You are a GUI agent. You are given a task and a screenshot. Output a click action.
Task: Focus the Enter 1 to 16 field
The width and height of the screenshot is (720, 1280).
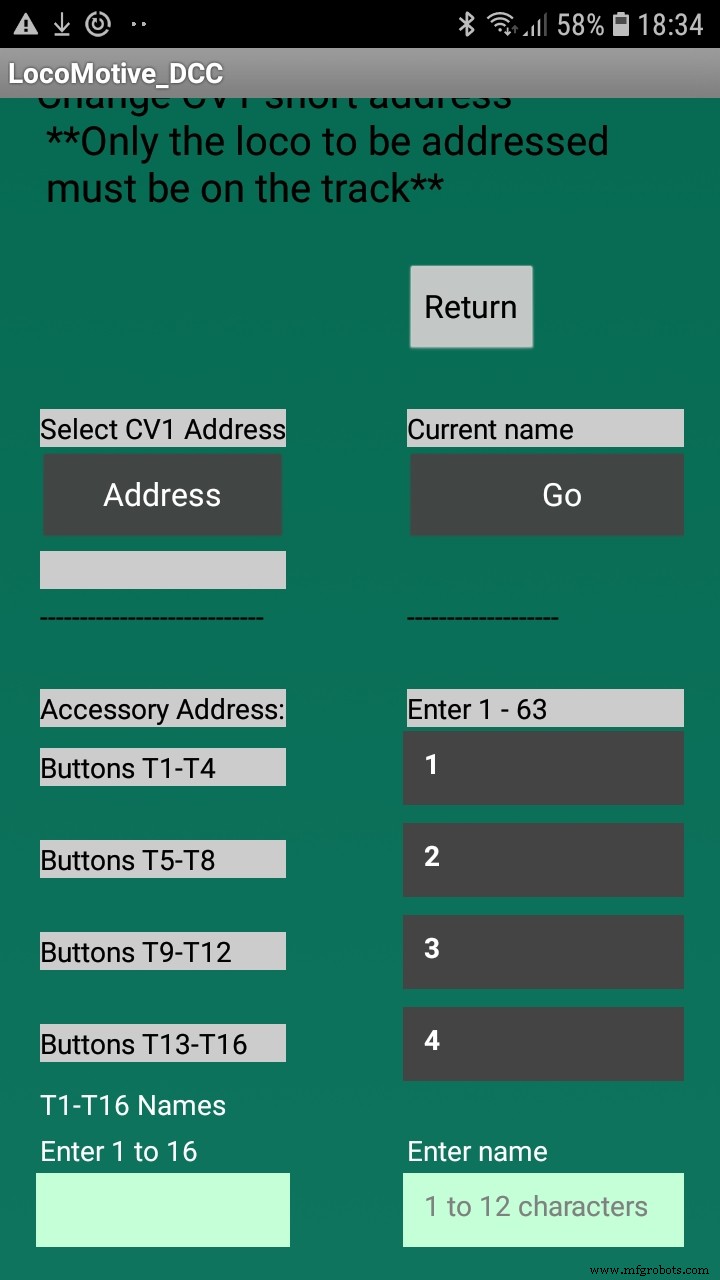[x=163, y=1210]
